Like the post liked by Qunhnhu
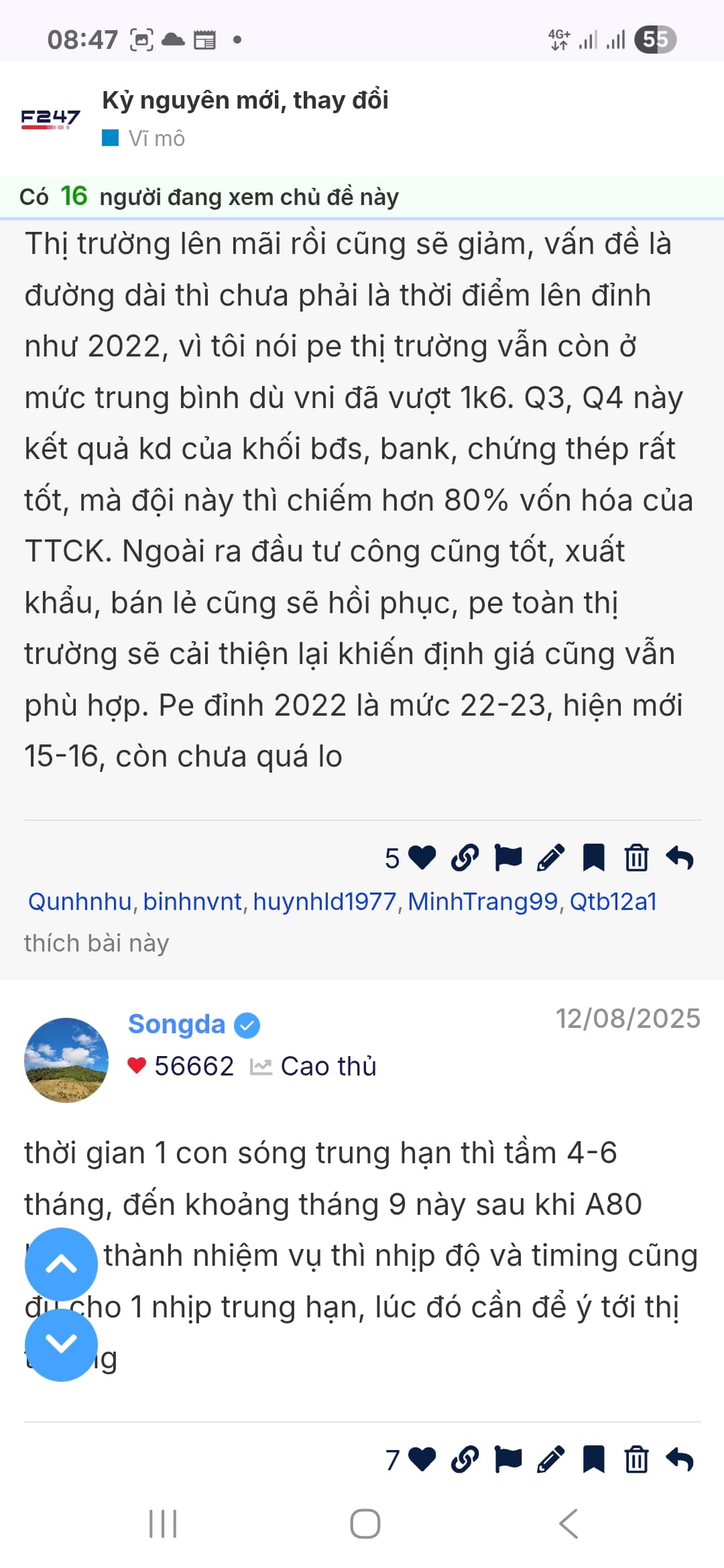Screen dimensions: 724x1568 tap(422, 858)
